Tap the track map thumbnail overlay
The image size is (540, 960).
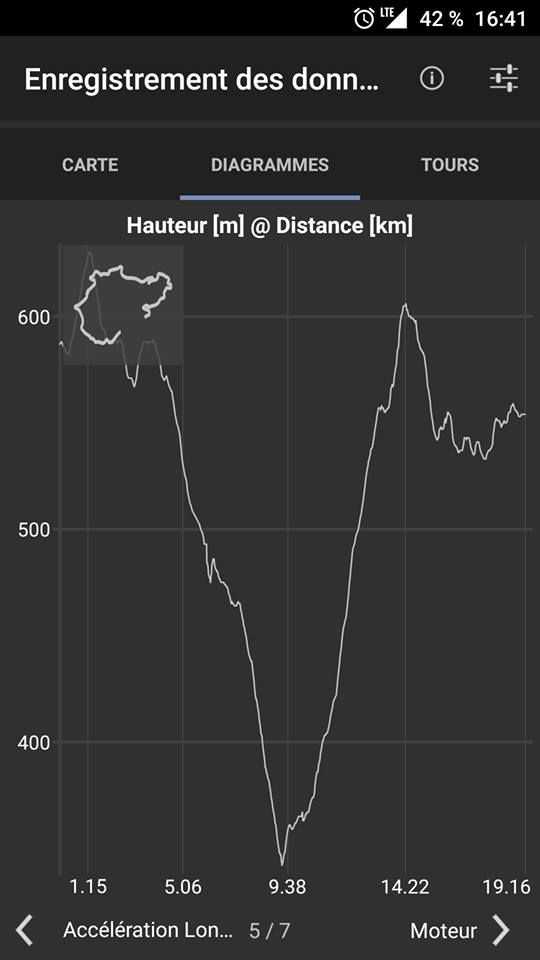(x=123, y=305)
